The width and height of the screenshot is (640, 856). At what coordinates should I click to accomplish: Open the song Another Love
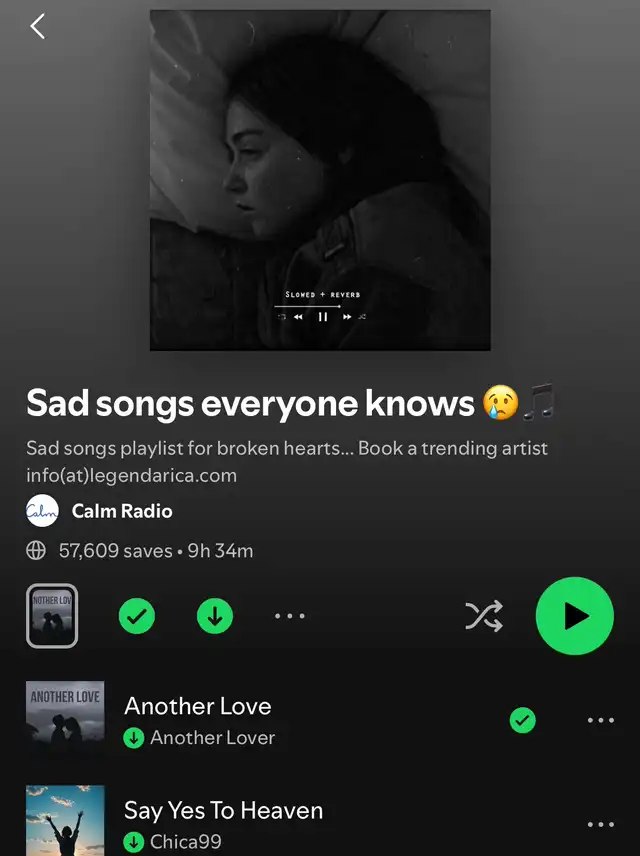click(198, 706)
